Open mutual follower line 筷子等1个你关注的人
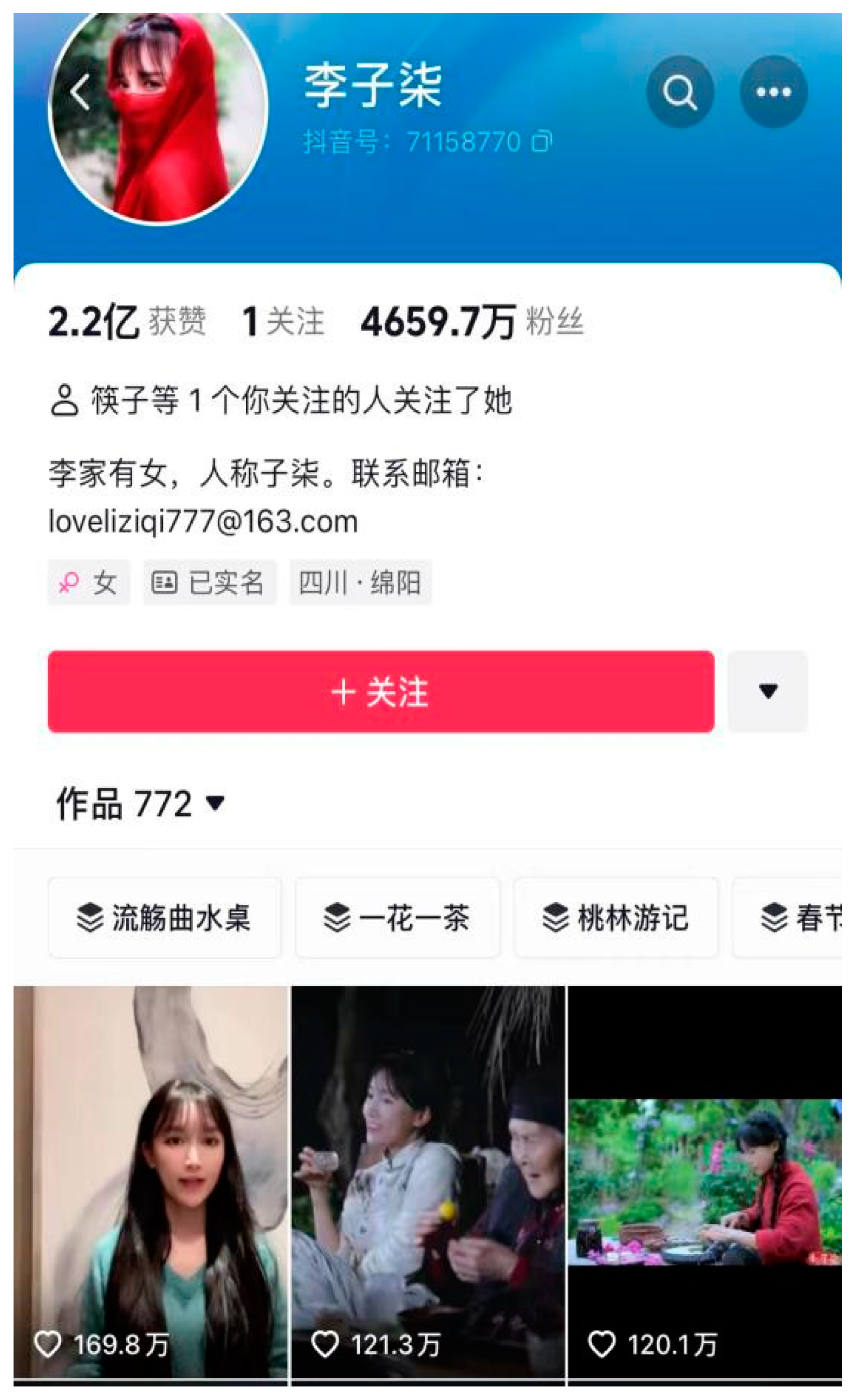 [281, 400]
